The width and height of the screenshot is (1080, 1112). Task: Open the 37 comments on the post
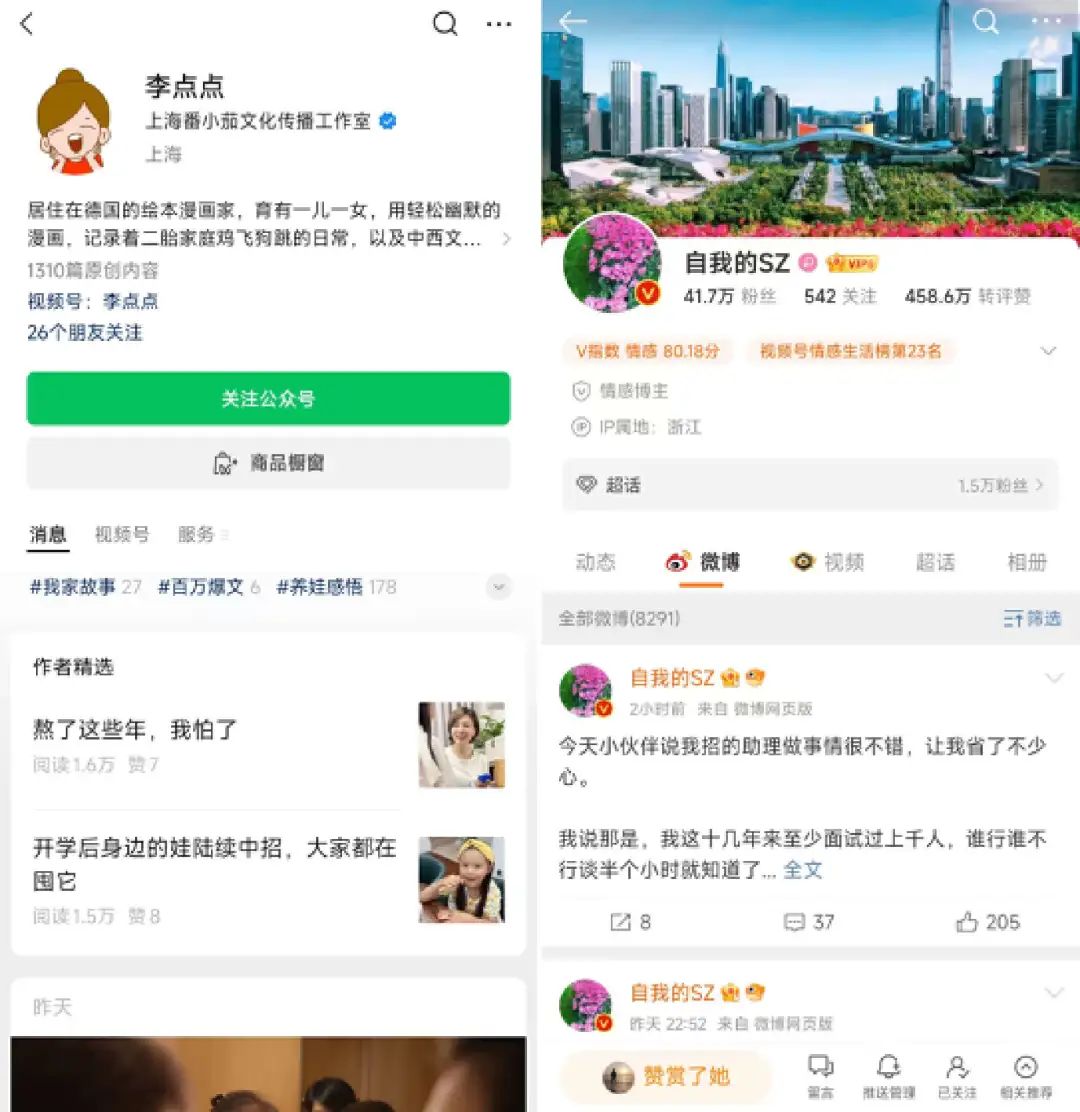pos(808,922)
